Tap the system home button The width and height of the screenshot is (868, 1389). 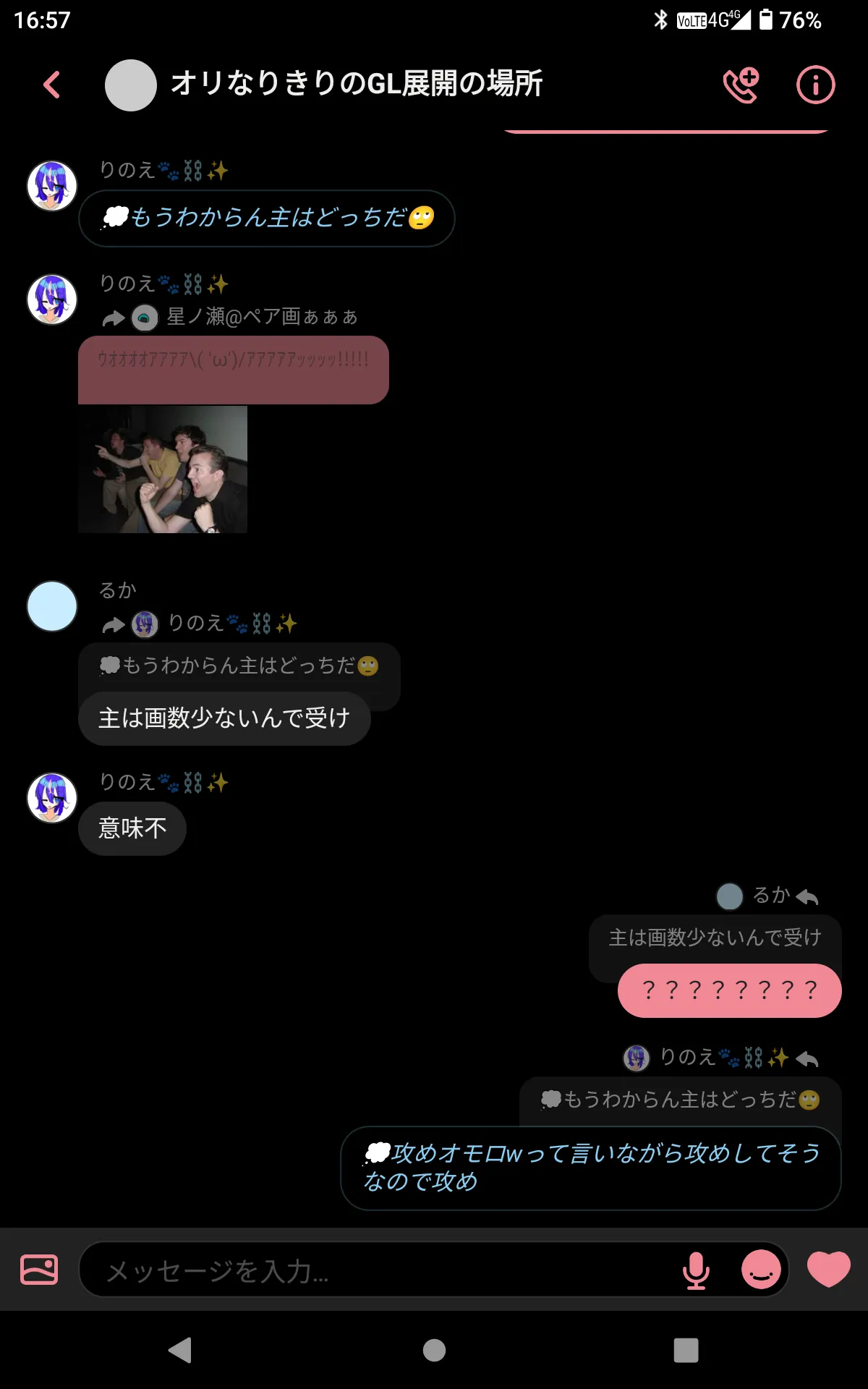click(x=434, y=1350)
